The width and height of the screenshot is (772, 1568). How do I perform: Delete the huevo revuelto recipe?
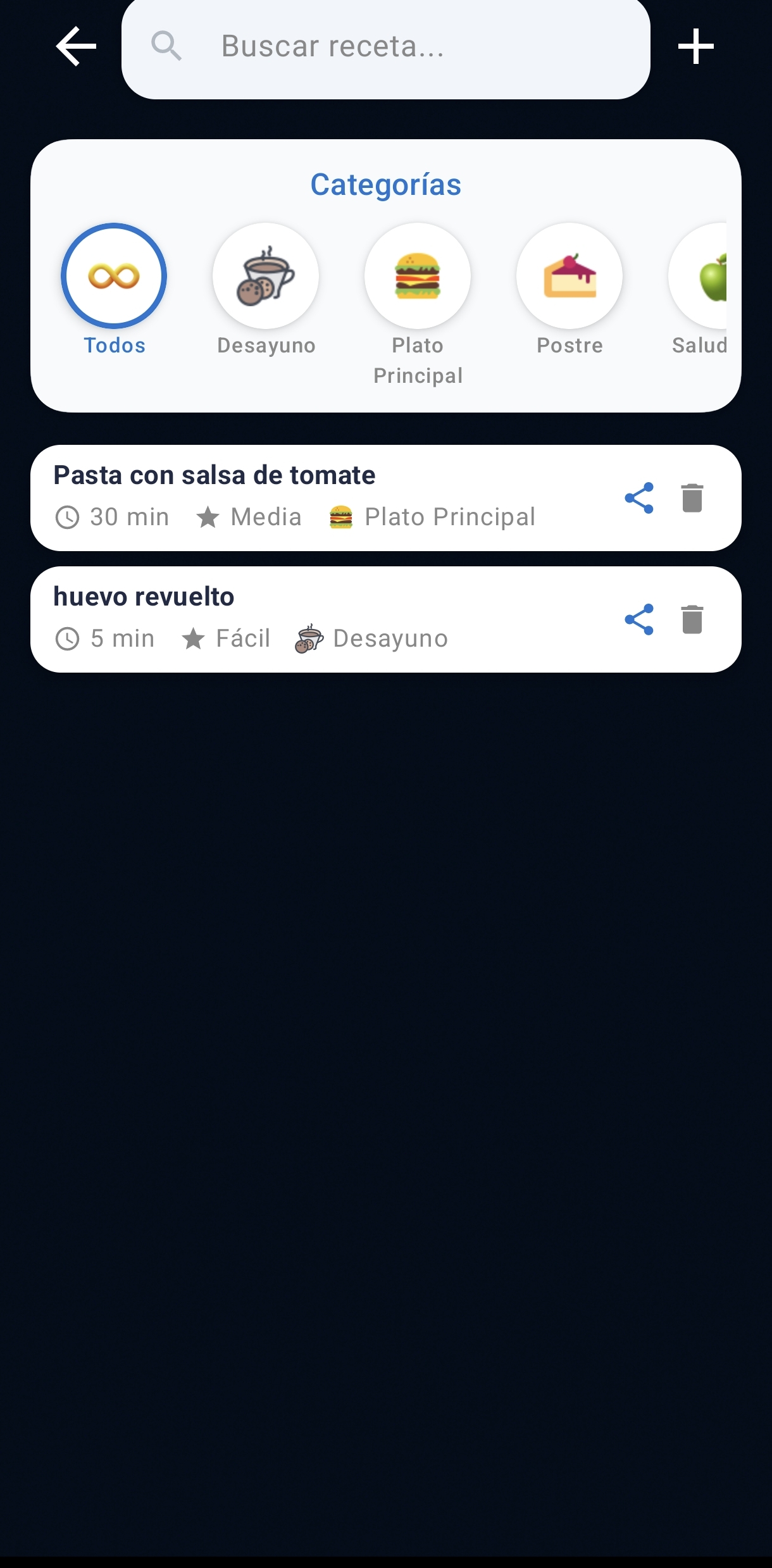tap(692, 620)
